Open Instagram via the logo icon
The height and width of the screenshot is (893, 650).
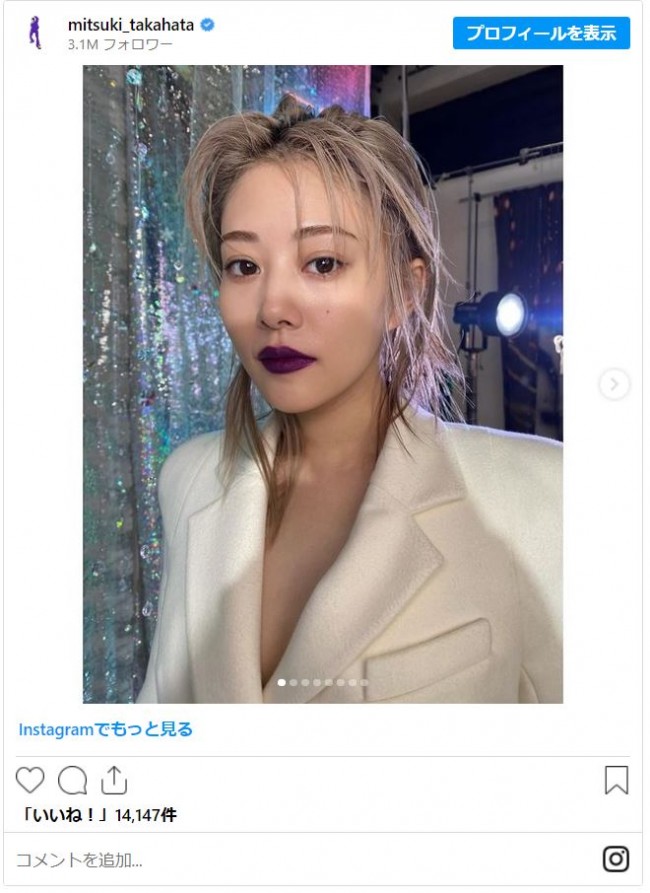click(615, 859)
